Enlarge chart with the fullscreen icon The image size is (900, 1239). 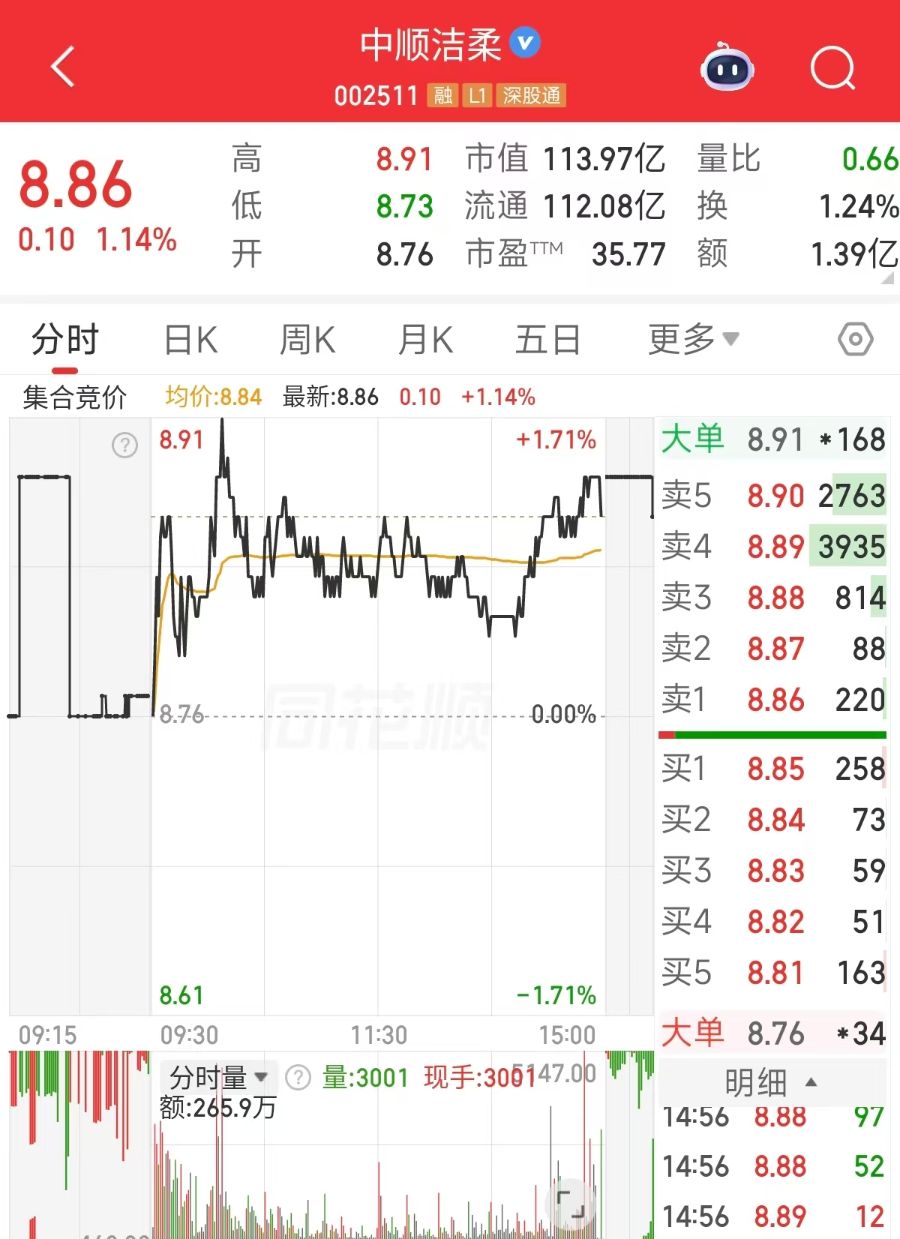571,1205
